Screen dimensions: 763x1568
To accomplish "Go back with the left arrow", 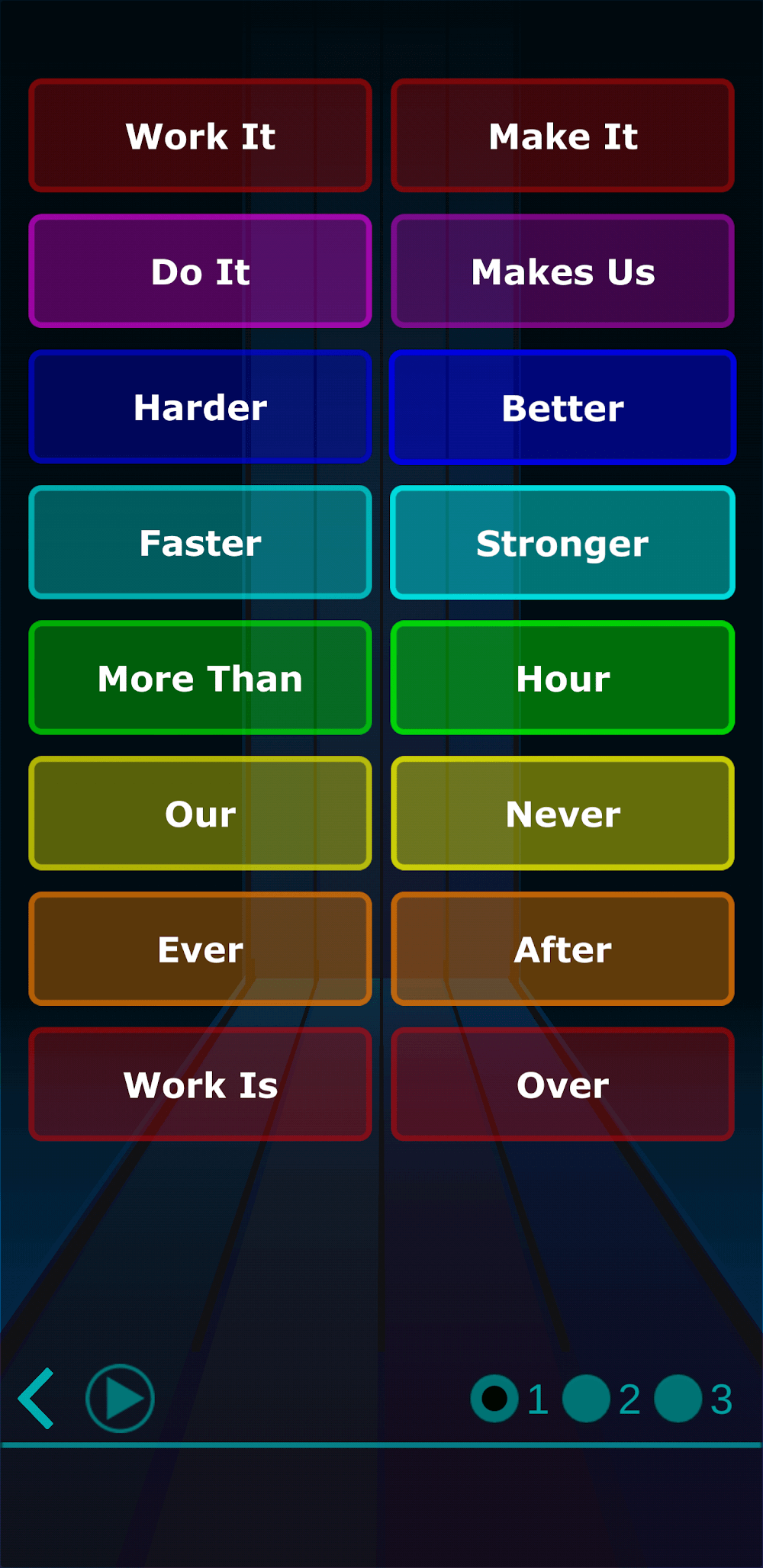I will tap(37, 1398).
